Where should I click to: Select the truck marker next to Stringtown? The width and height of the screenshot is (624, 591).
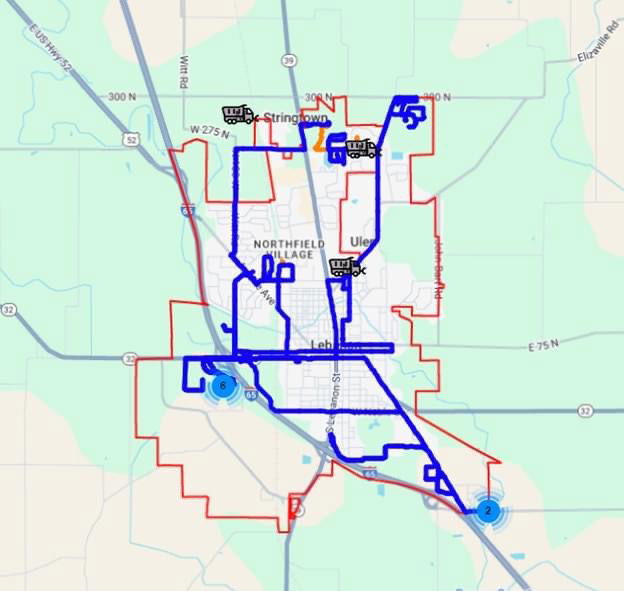pos(238,115)
